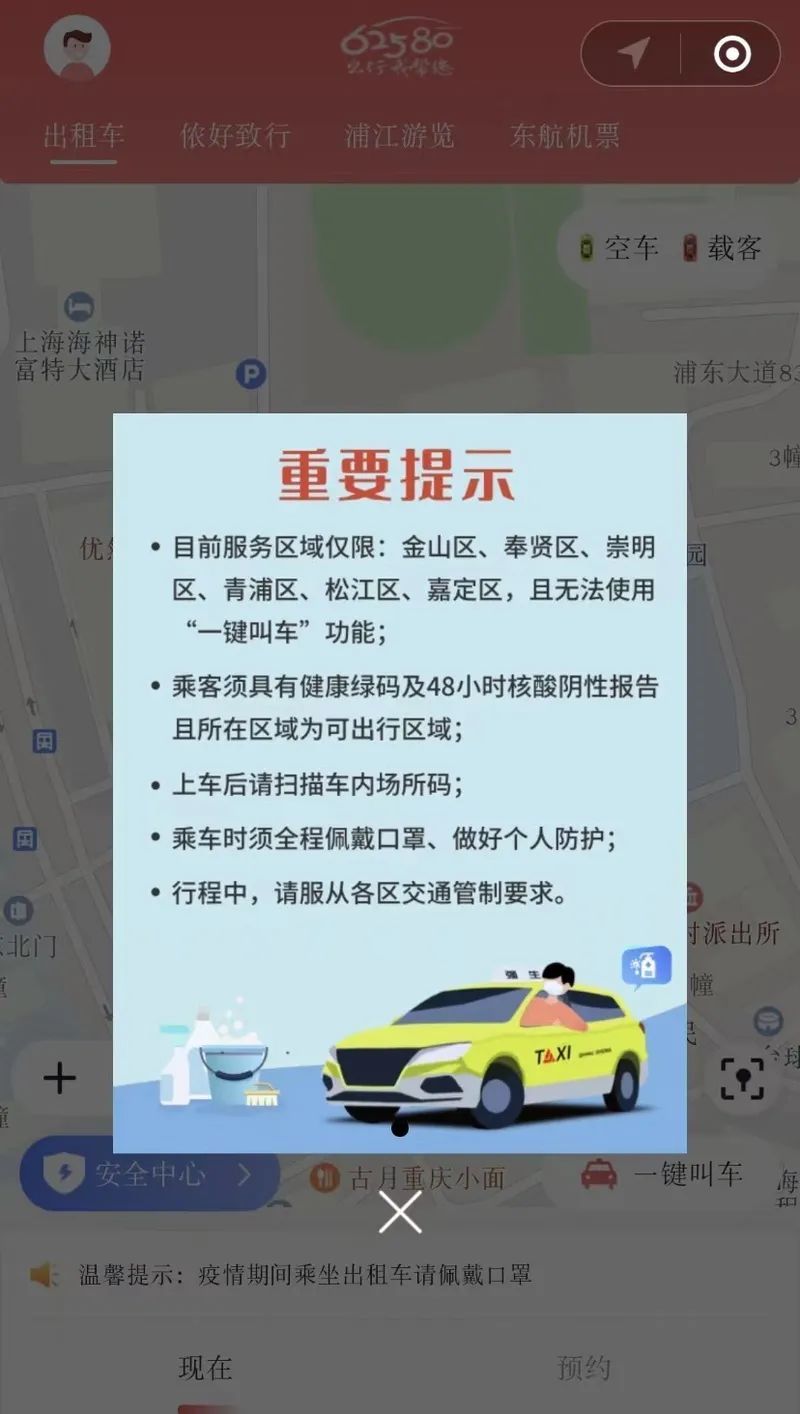This screenshot has width=800, height=1414.
Task: Open the user profile avatar
Action: tap(77, 48)
